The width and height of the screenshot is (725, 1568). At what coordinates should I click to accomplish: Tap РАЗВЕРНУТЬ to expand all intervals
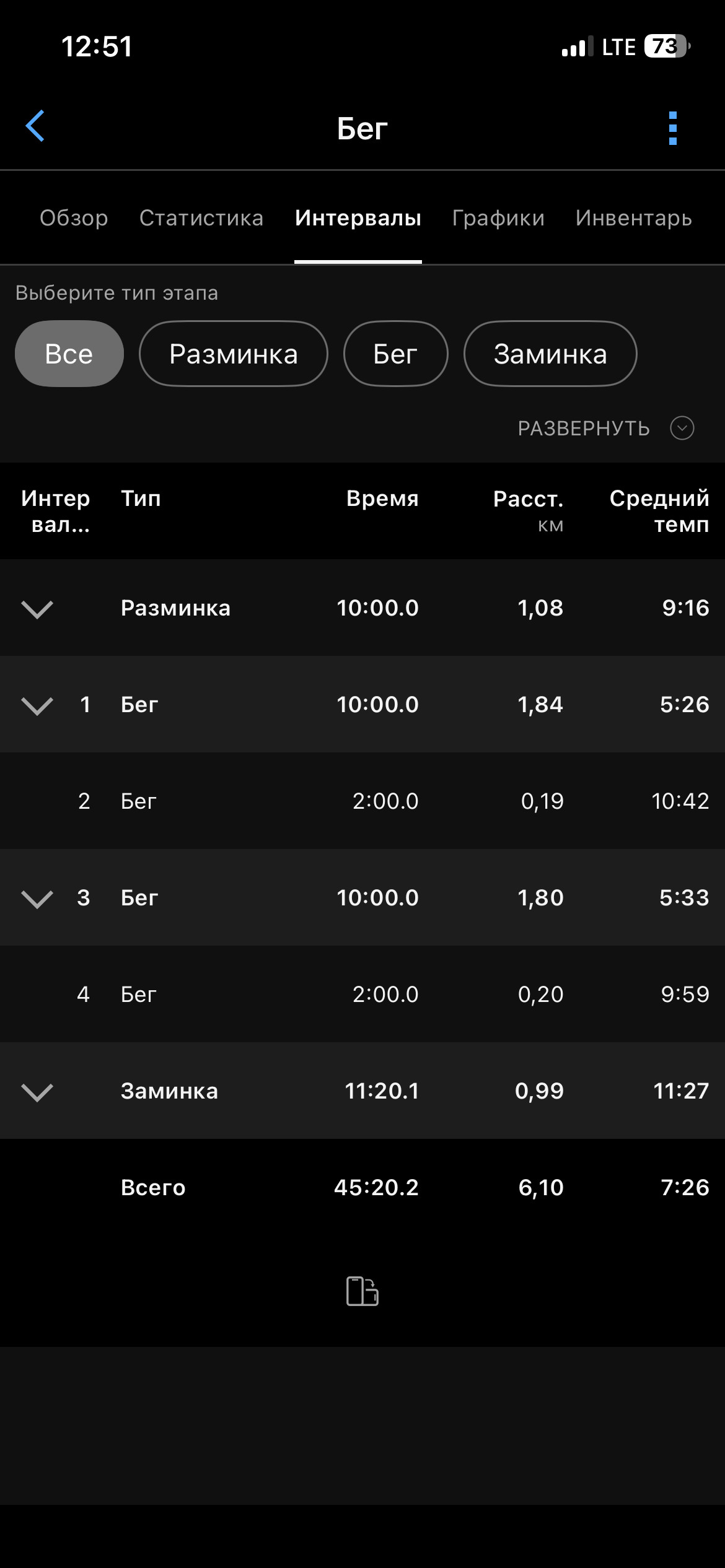pyautogui.click(x=605, y=428)
